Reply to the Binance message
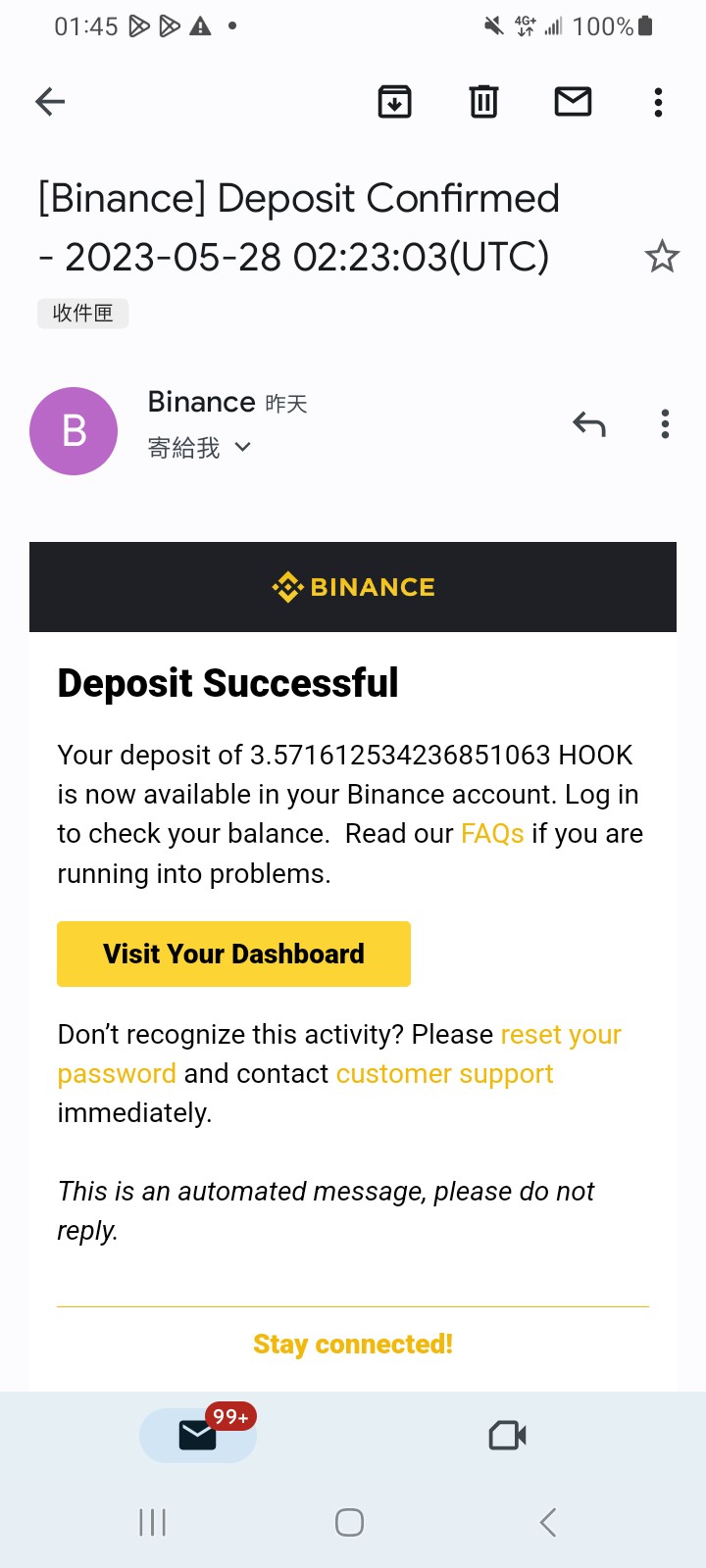The width and height of the screenshot is (706, 1568). [589, 423]
